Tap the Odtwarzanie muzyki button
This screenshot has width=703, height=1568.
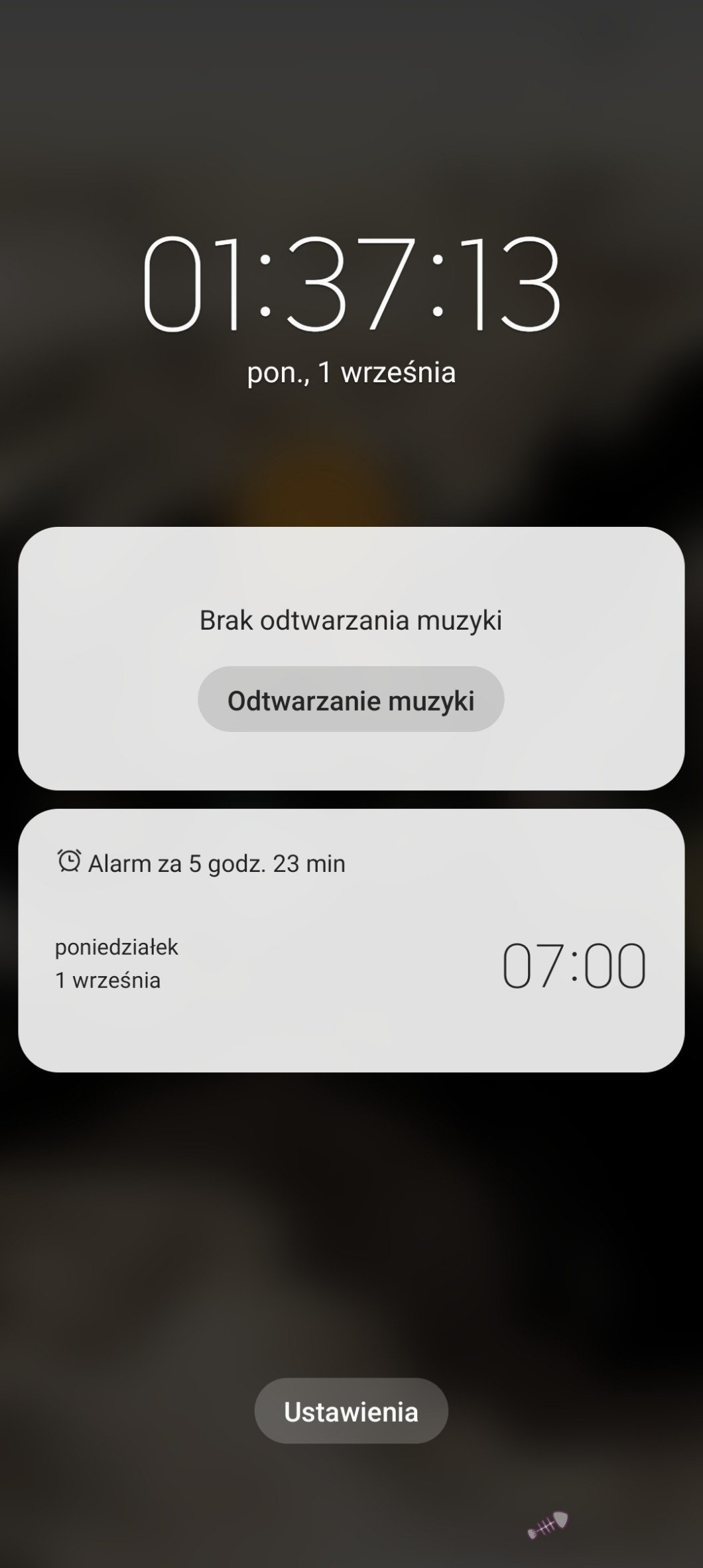pos(351,700)
